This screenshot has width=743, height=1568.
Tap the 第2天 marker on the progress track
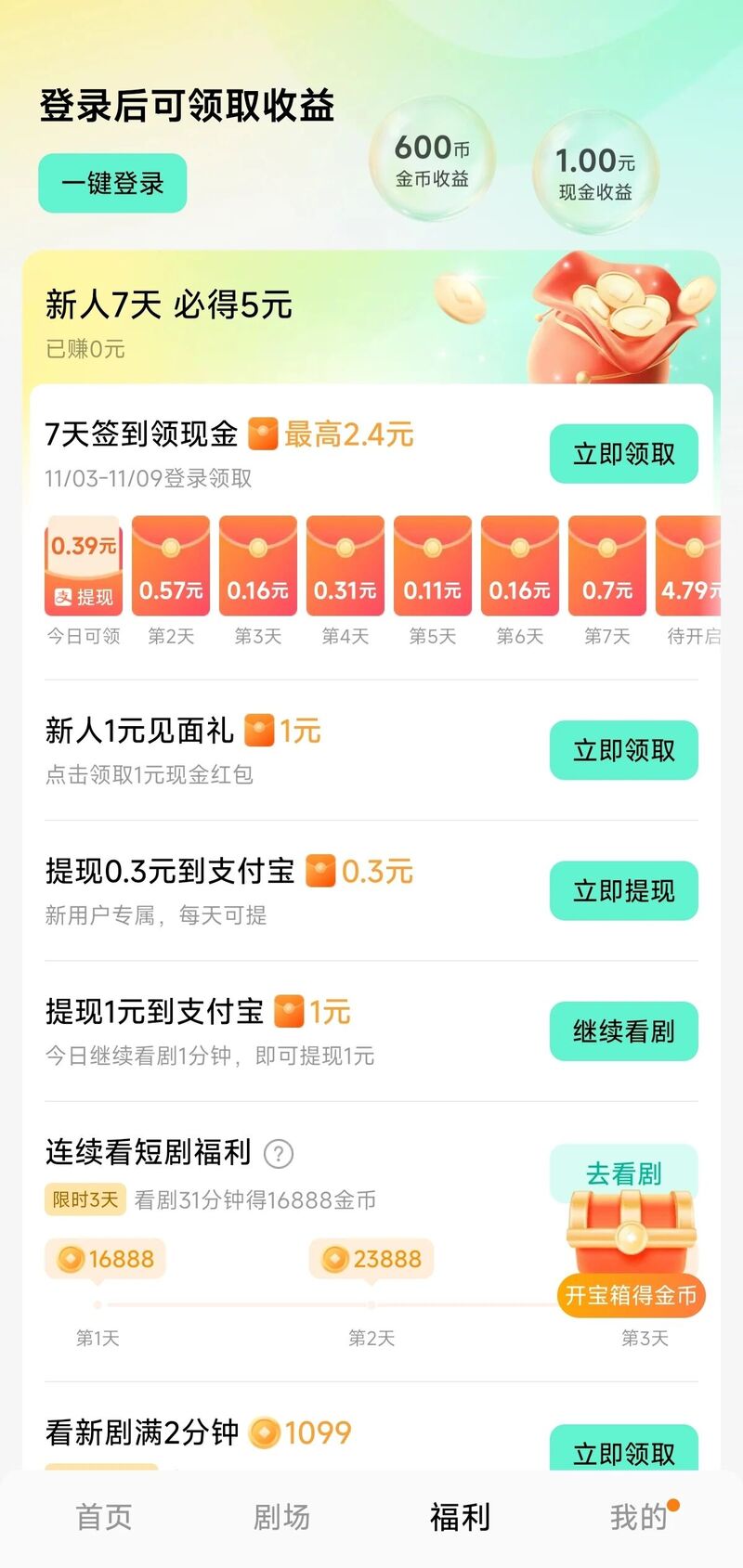click(370, 1303)
